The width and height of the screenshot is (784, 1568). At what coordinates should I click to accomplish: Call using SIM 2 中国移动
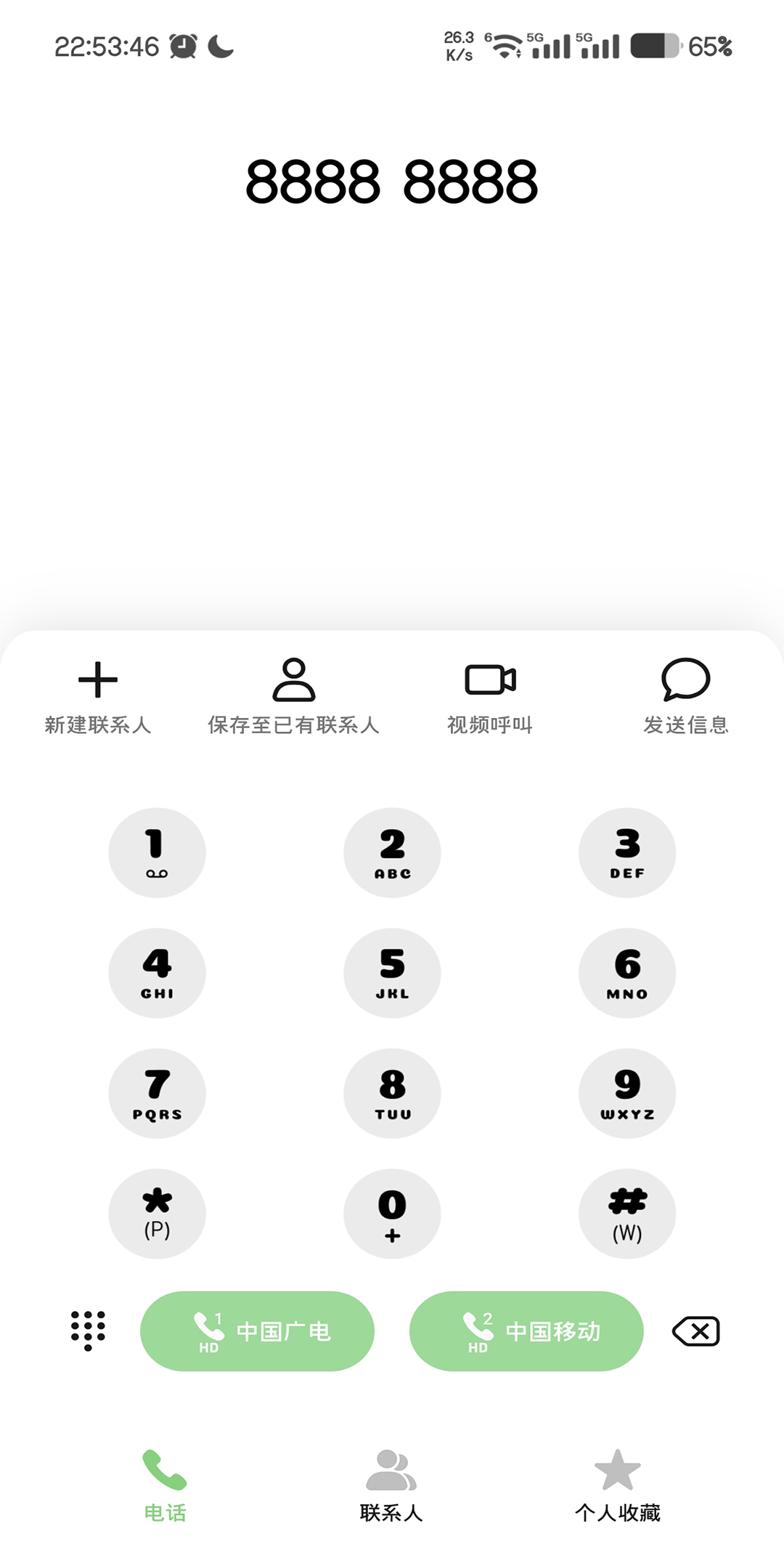526,1331
